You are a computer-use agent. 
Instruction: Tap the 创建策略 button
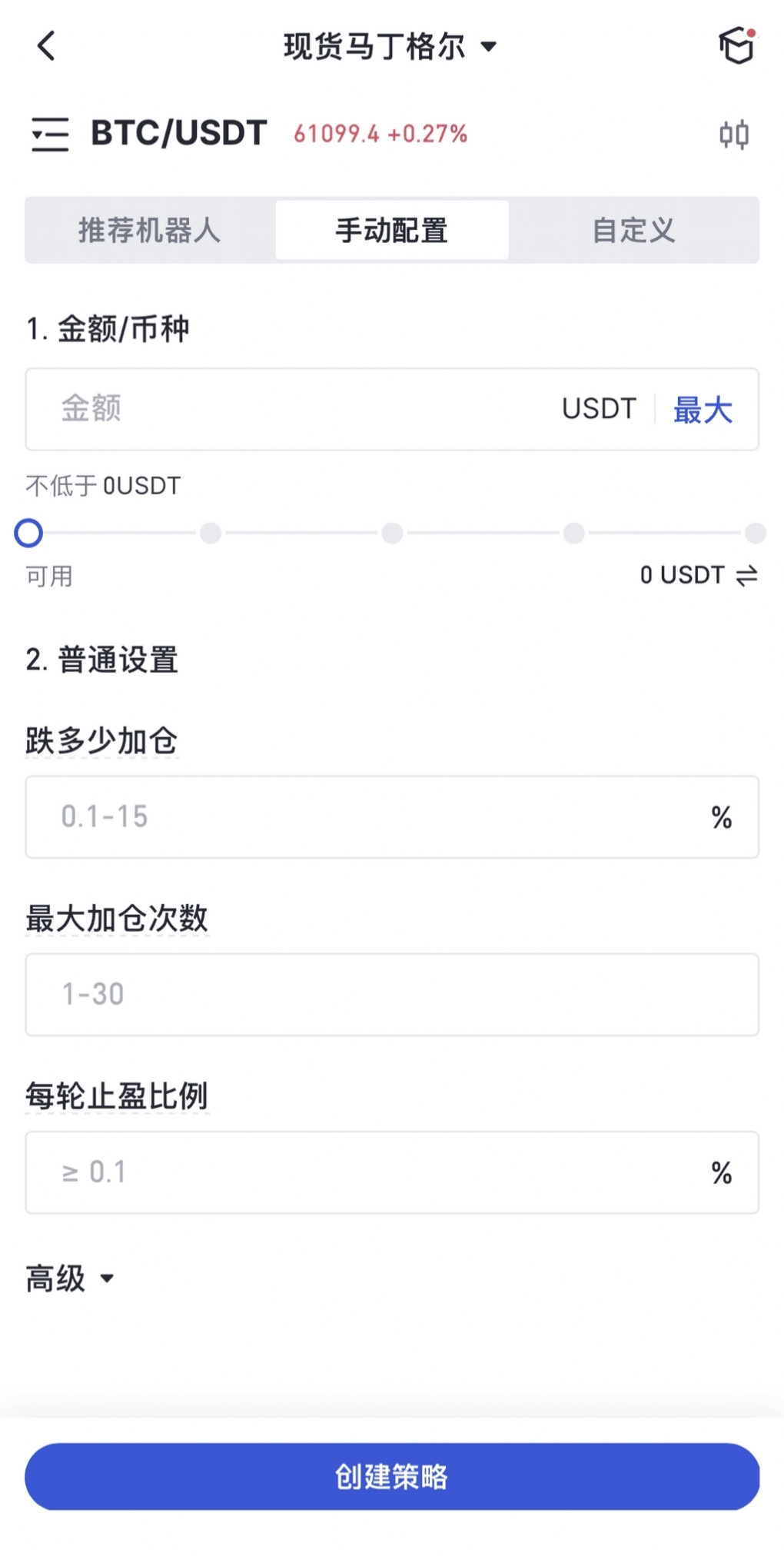392,1476
